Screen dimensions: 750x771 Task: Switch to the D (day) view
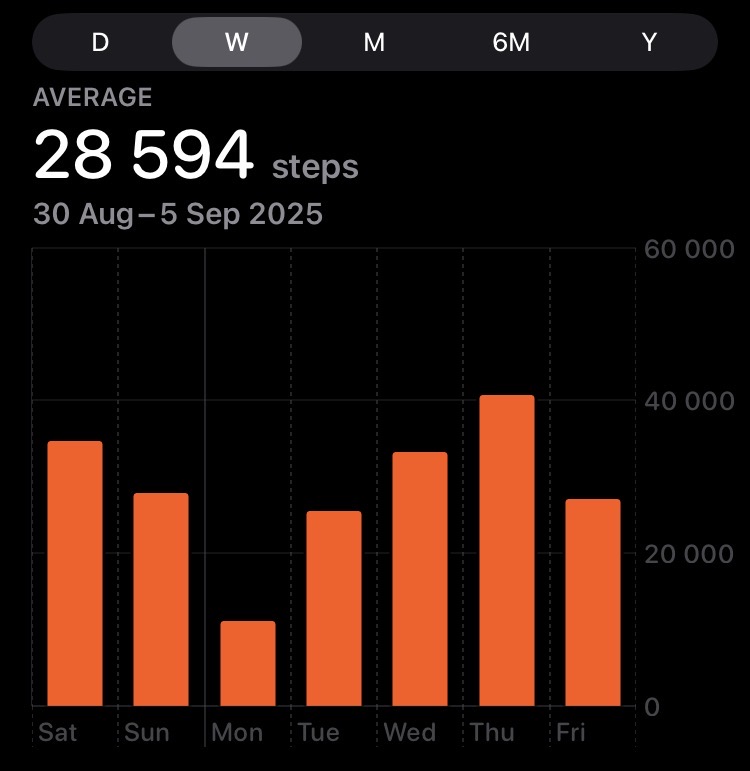pyautogui.click(x=100, y=42)
